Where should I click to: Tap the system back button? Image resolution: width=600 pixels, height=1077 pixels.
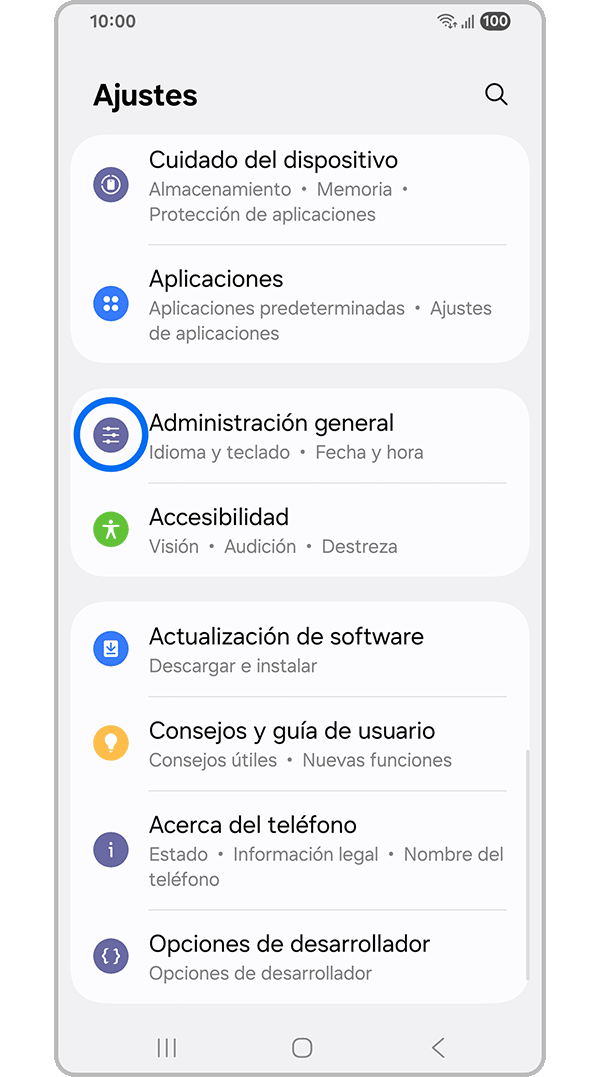click(438, 1047)
